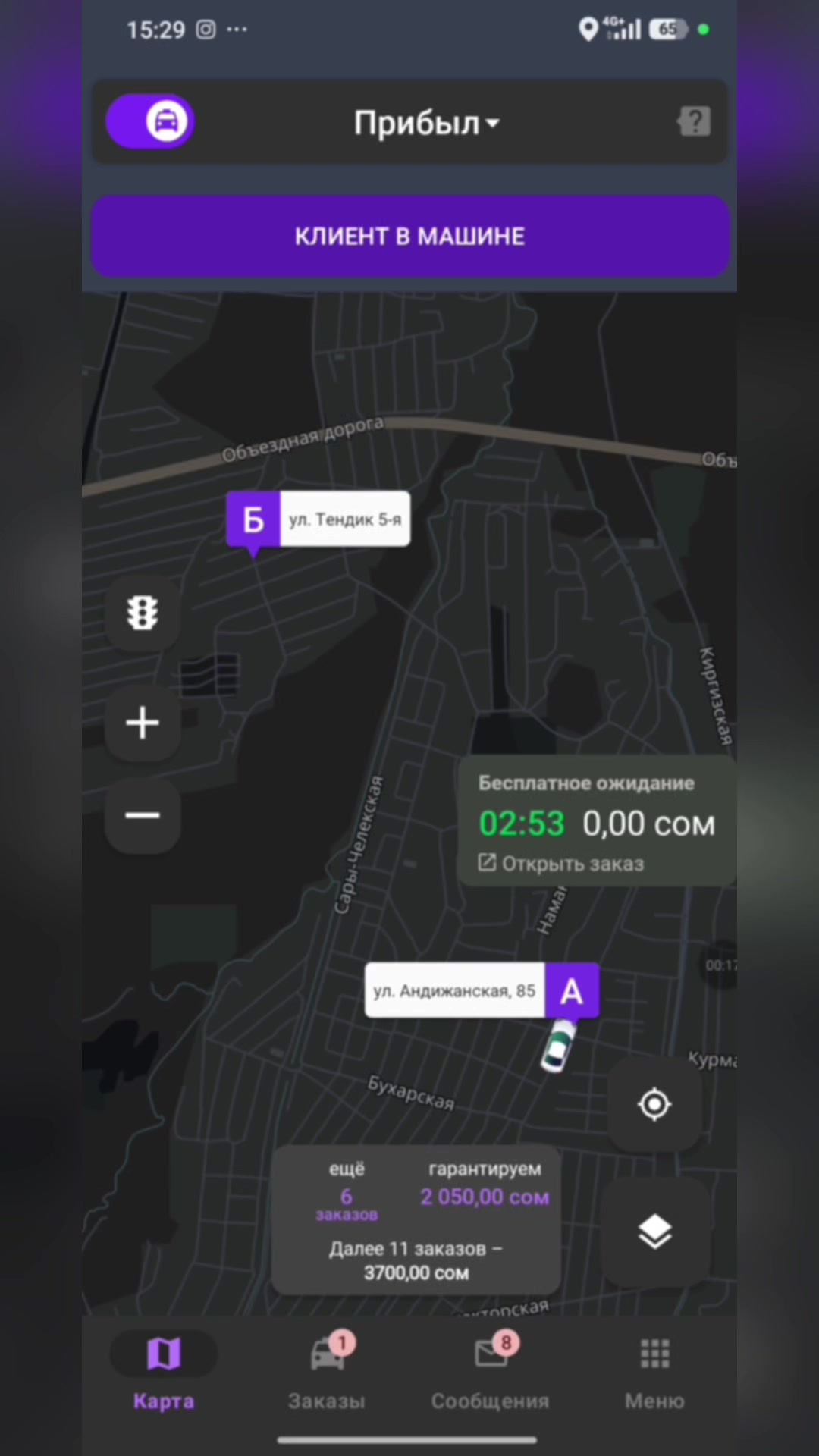Open the map layers button
Image resolution: width=819 pixels, height=1456 pixels.
click(x=654, y=1232)
